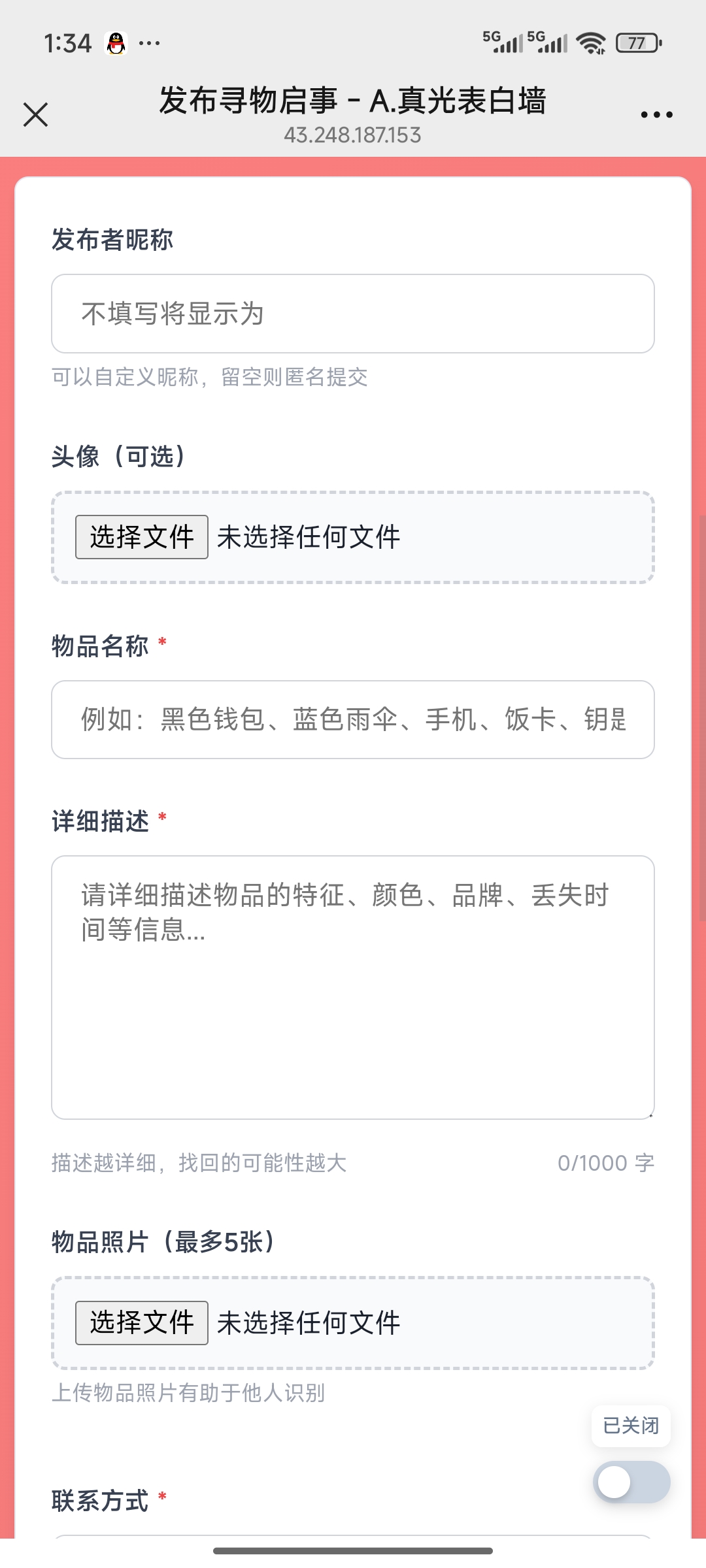Click the QQ penguin icon in the status bar

(115, 43)
